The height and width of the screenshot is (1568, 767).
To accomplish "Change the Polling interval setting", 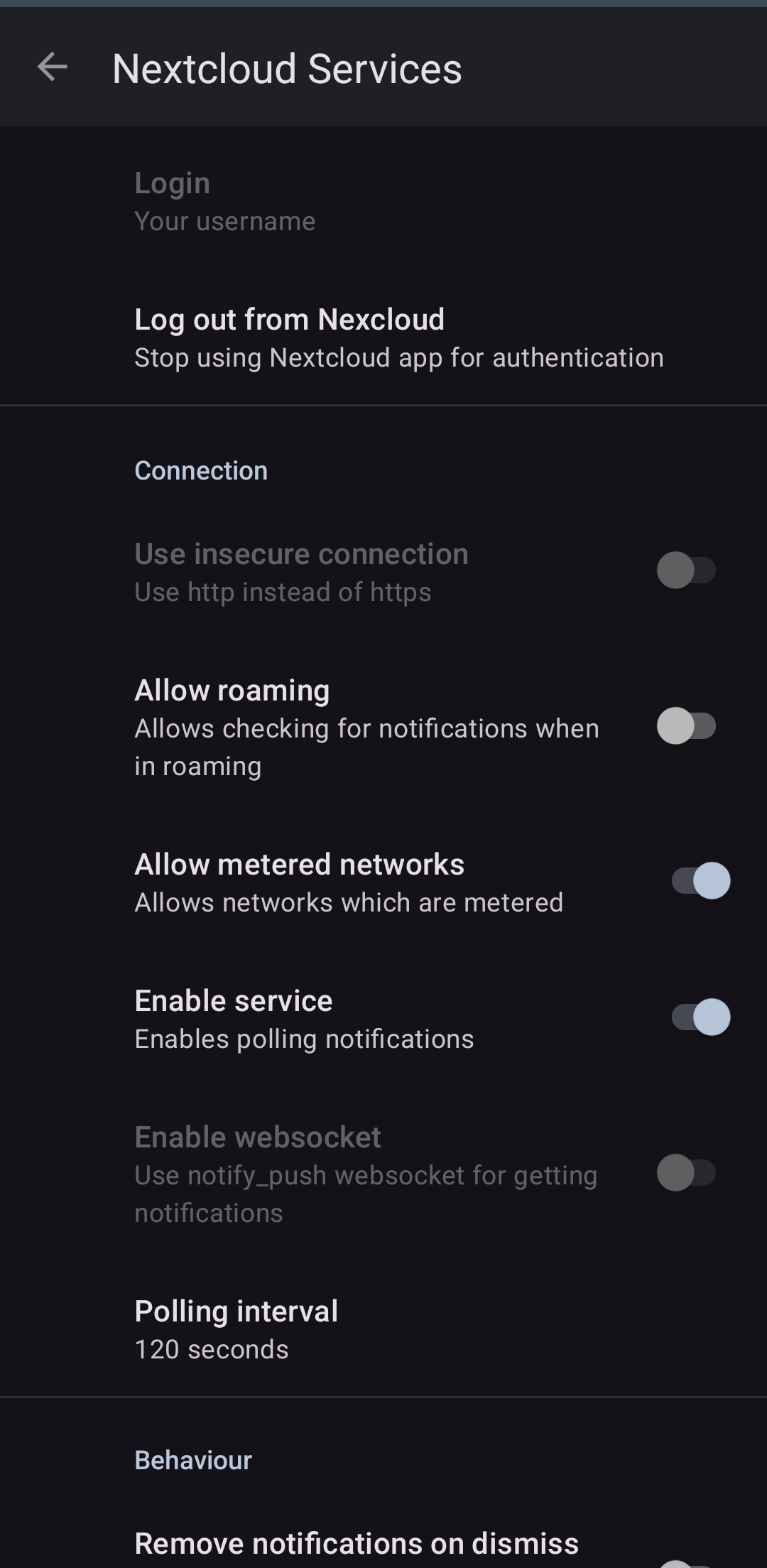I will pos(383,1329).
